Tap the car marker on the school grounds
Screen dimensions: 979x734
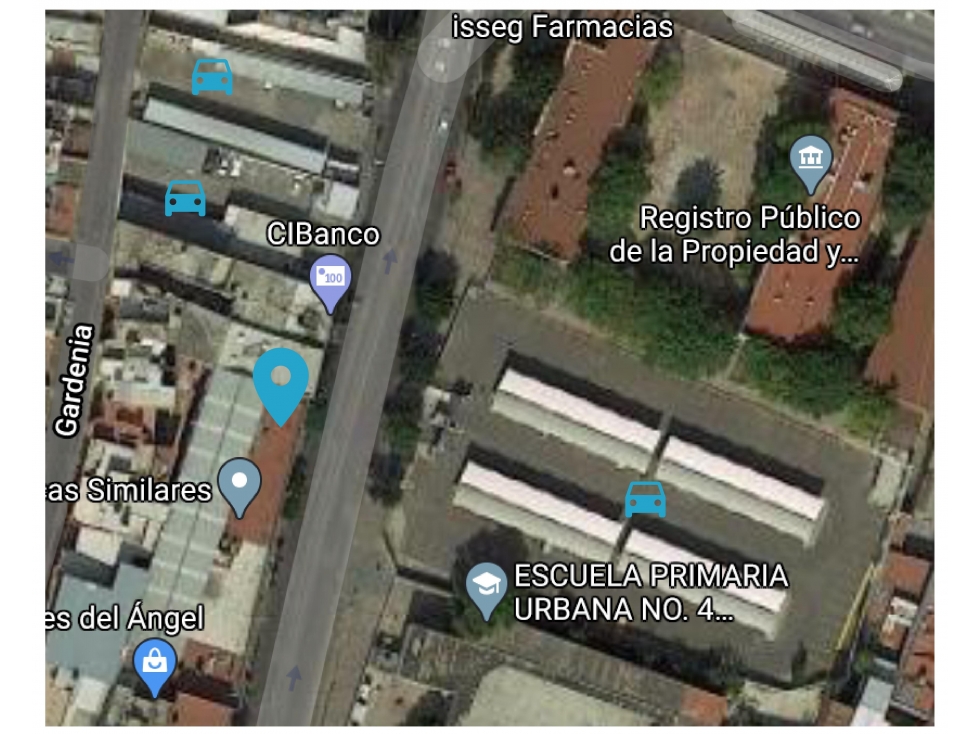click(x=645, y=497)
